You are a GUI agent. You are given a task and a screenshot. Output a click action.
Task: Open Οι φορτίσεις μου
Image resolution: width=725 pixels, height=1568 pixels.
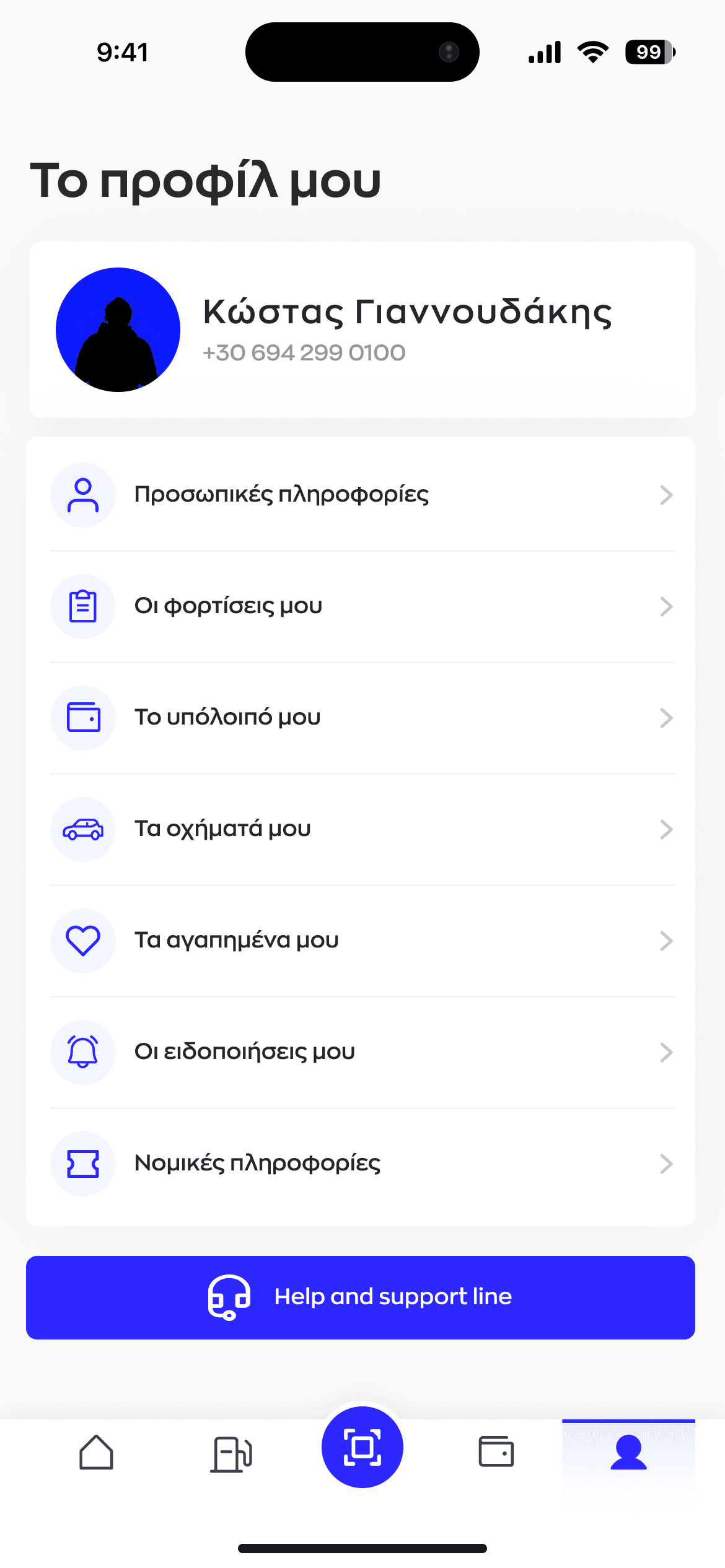click(362, 606)
